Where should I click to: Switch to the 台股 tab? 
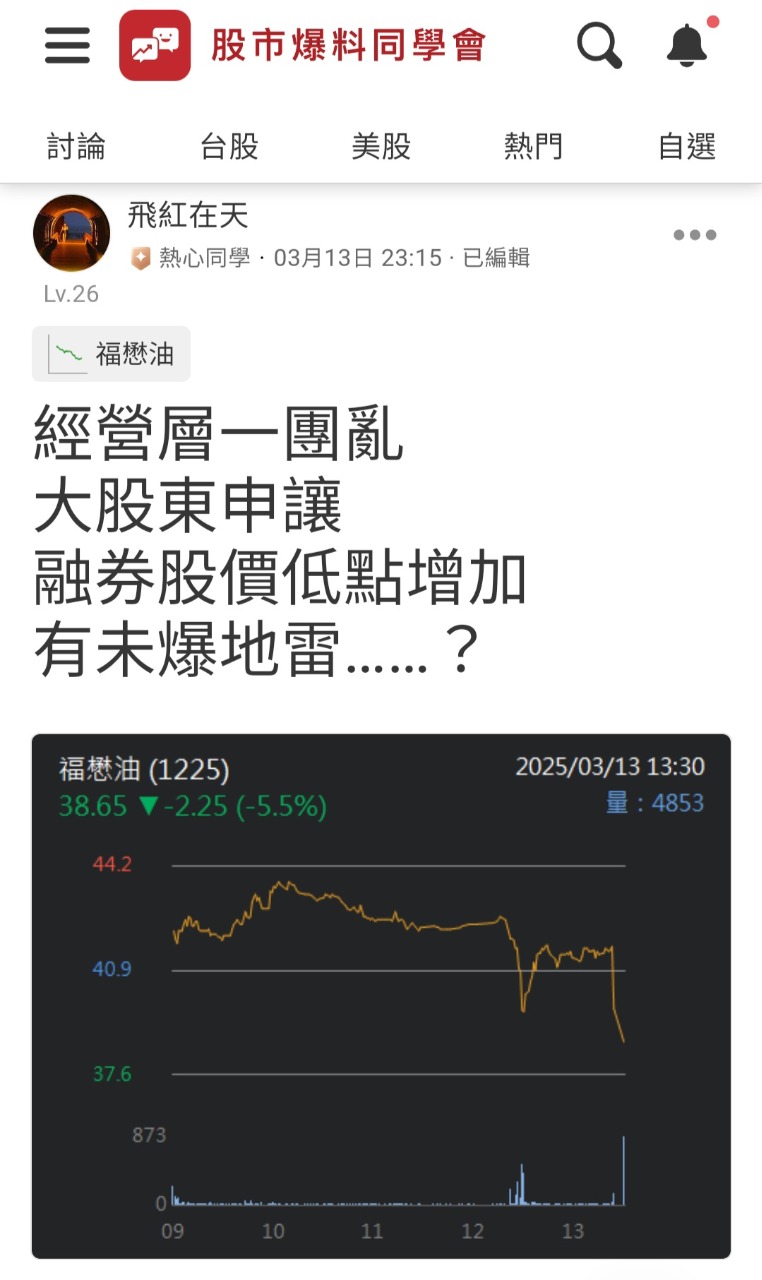click(229, 147)
